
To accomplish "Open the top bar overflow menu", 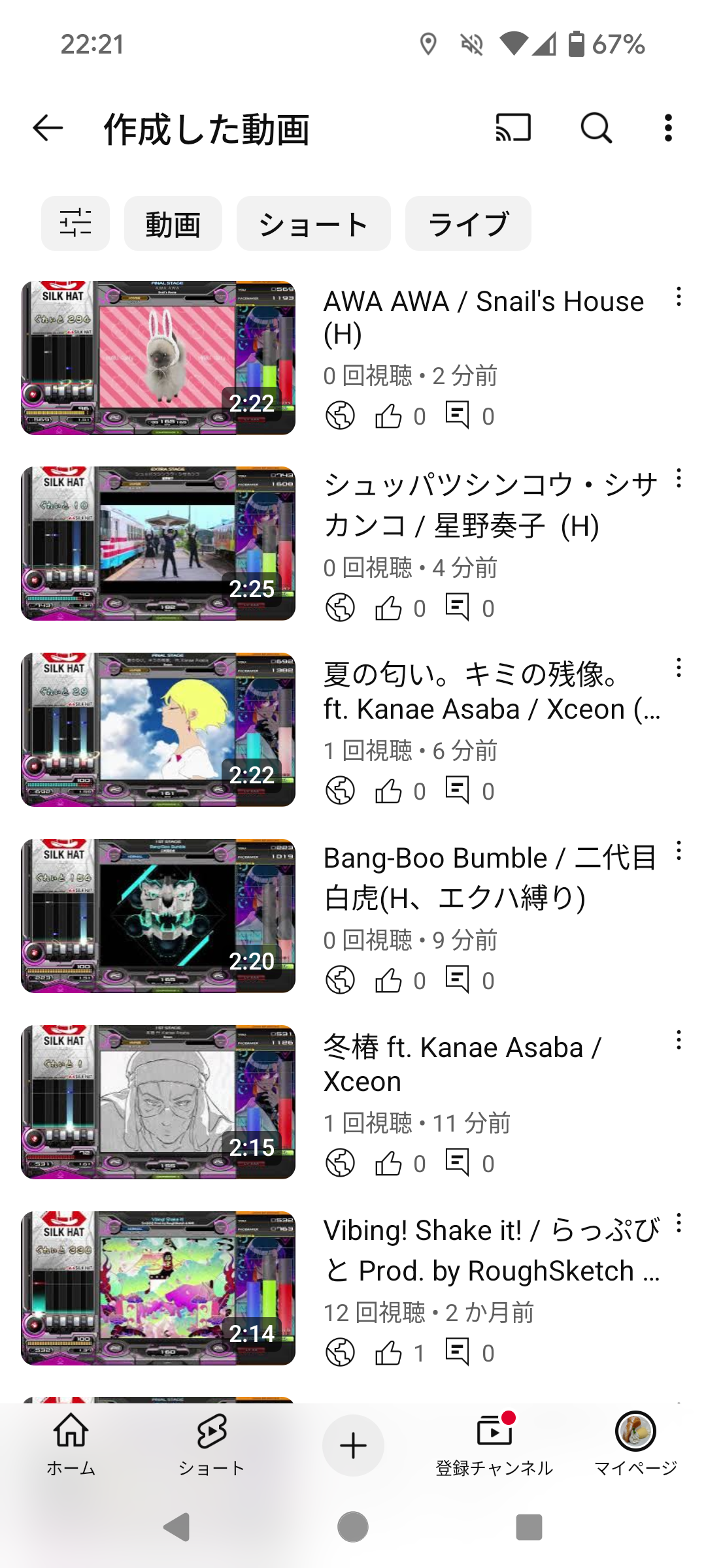I will 667,128.
